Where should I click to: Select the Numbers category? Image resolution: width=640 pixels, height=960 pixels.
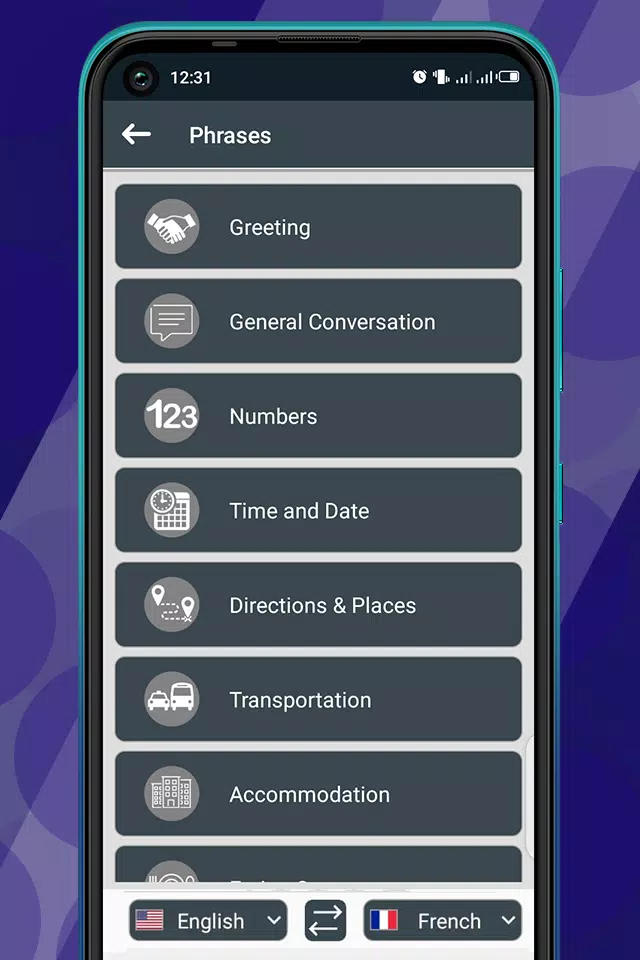pyautogui.click(x=318, y=416)
